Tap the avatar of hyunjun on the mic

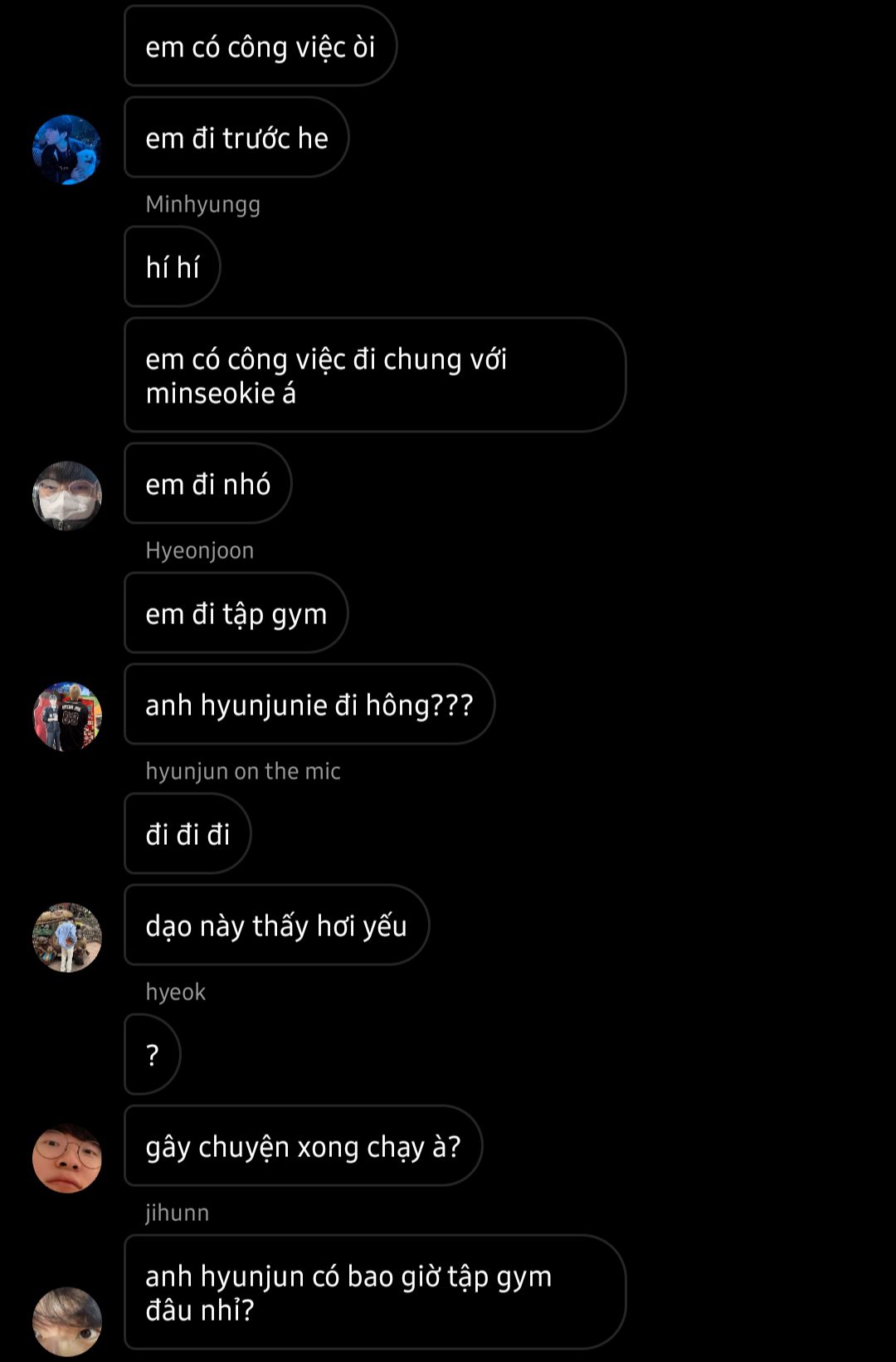(x=66, y=937)
